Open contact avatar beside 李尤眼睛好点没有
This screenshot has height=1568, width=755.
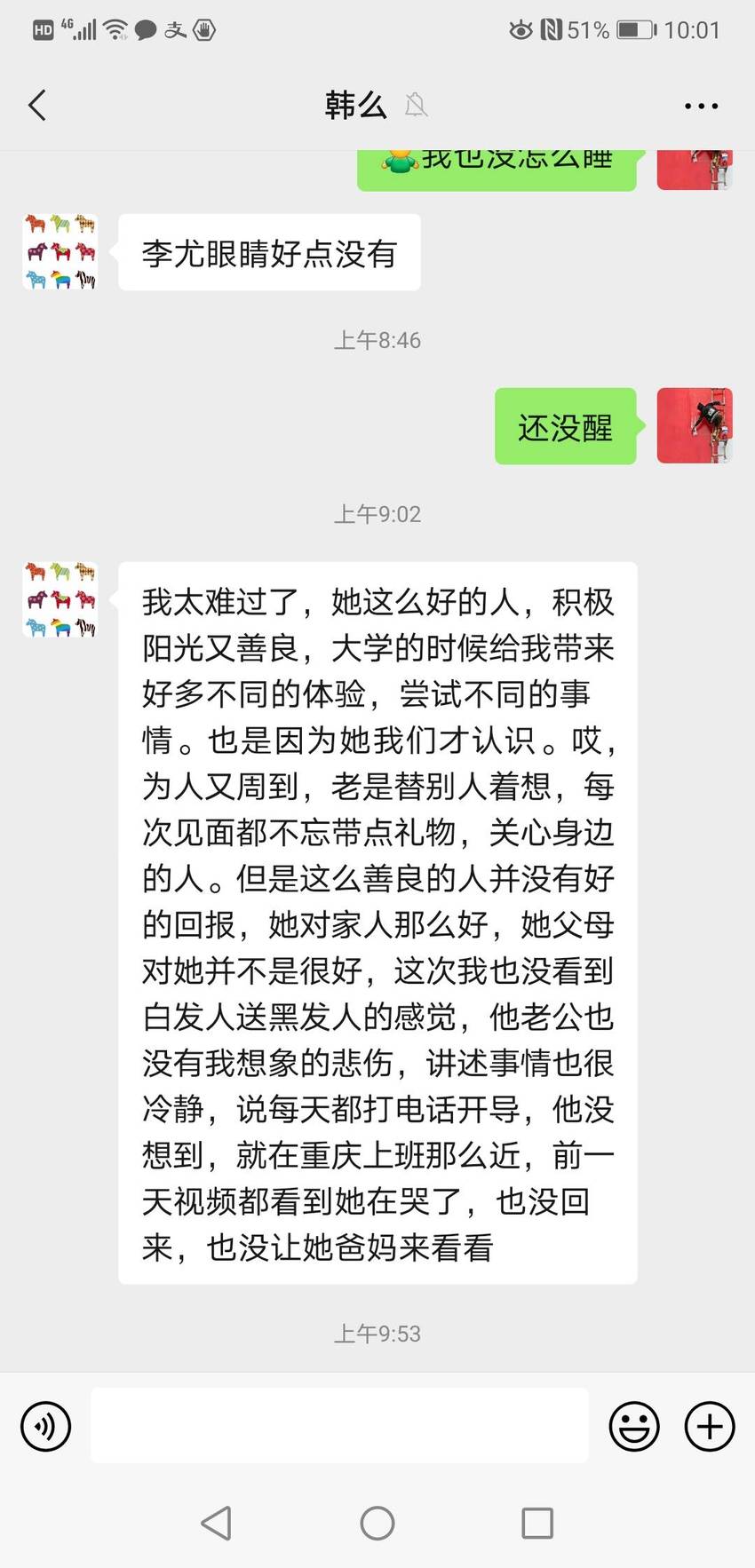60,252
